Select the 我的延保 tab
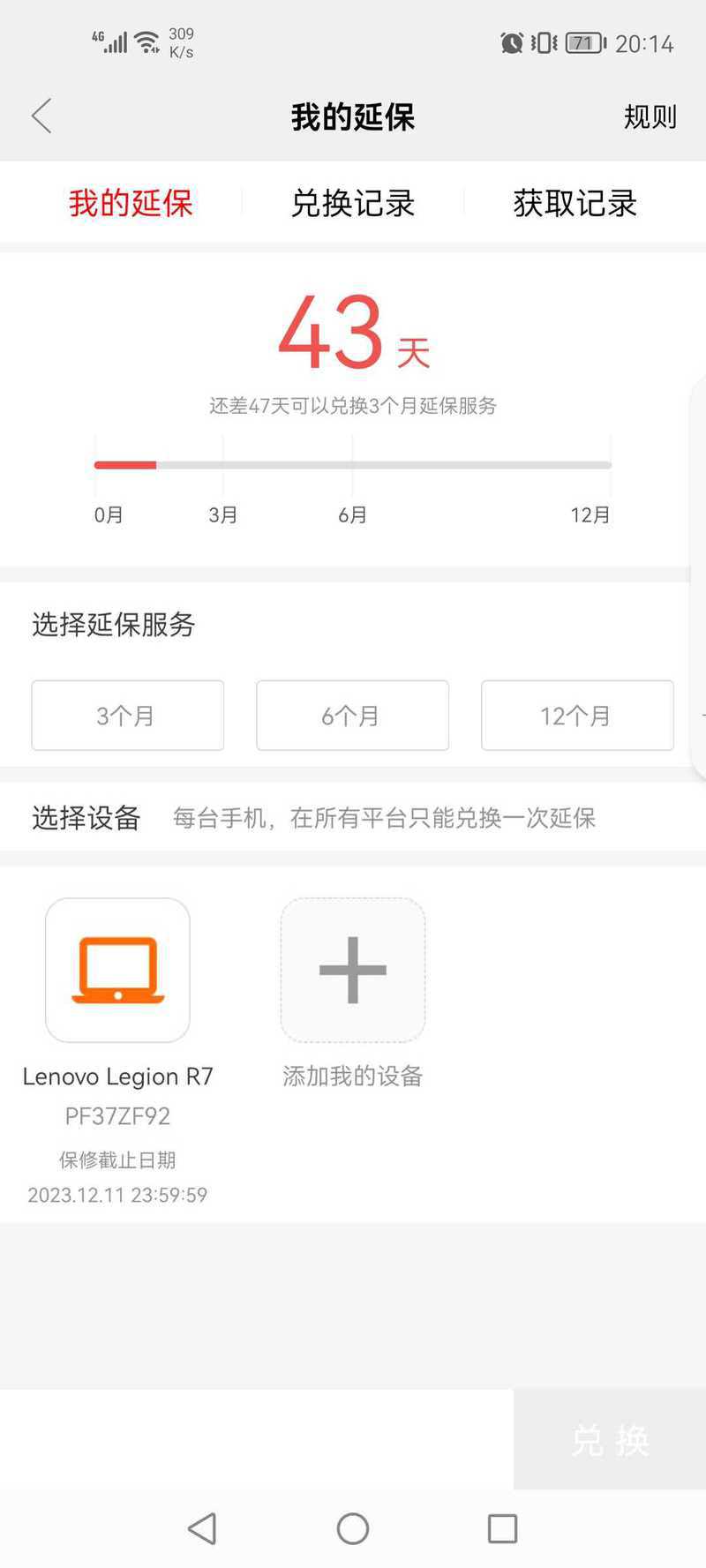The image size is (706, 1568). coord(131,204)
